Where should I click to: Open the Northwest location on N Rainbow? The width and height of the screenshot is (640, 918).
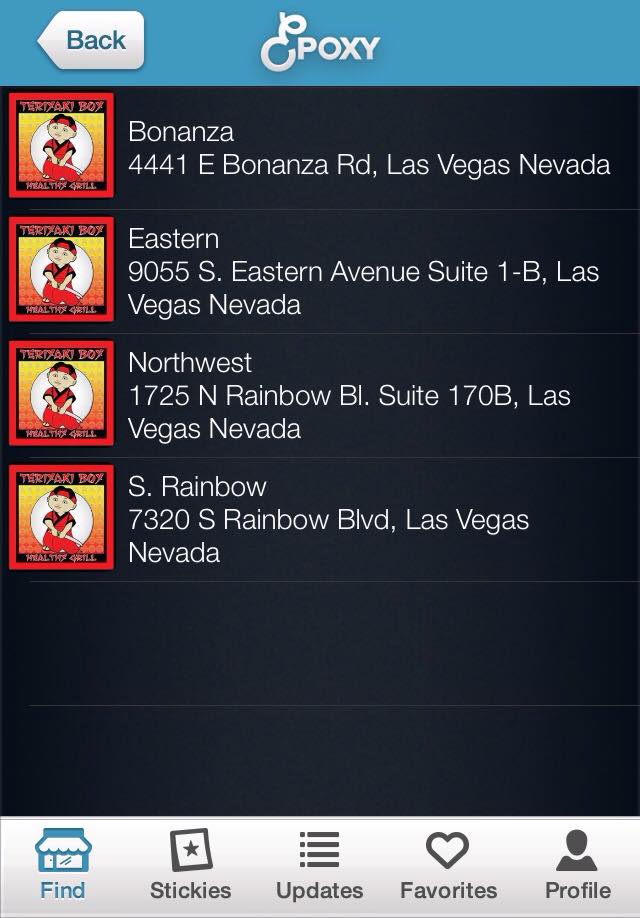tap(350, 396)
